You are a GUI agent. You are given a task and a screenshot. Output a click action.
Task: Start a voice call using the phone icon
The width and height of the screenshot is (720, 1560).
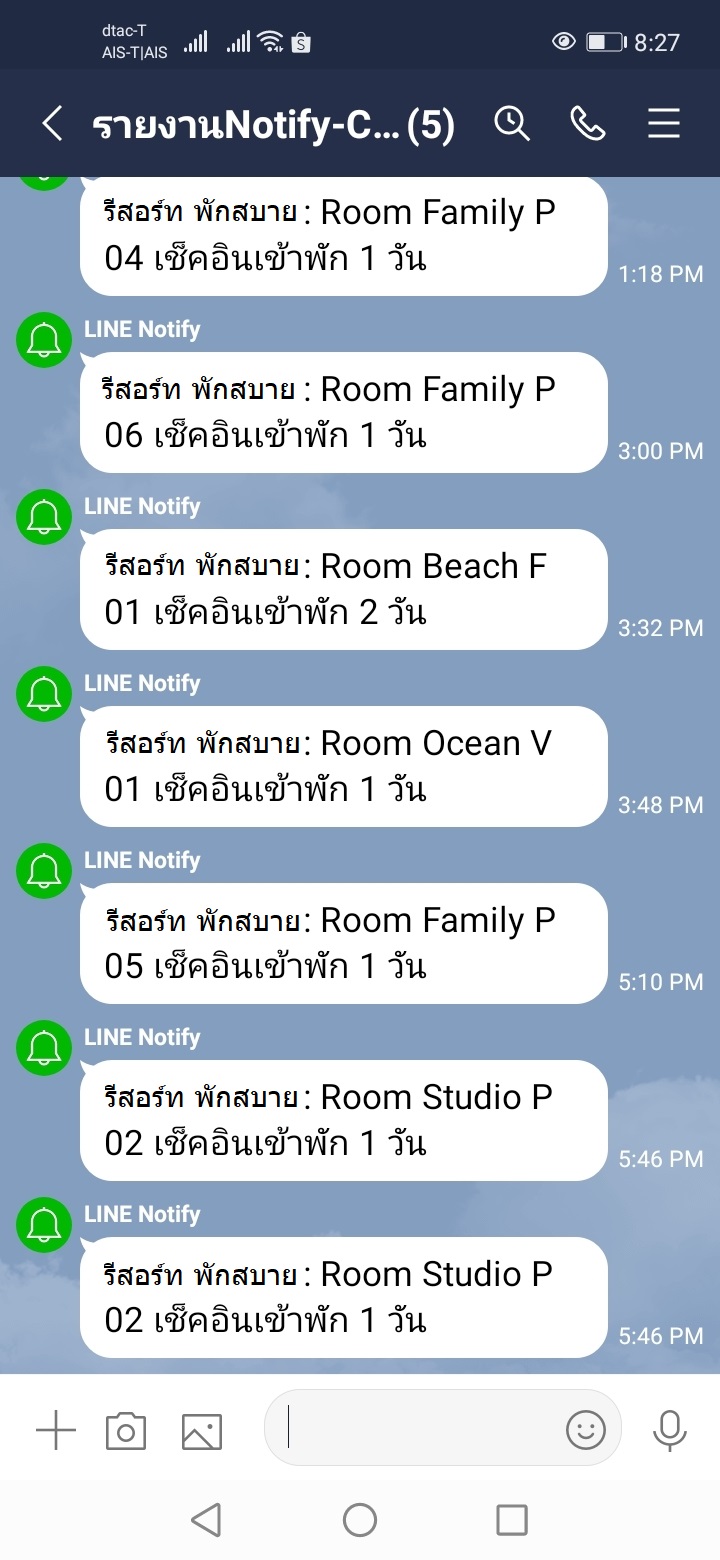589,123
